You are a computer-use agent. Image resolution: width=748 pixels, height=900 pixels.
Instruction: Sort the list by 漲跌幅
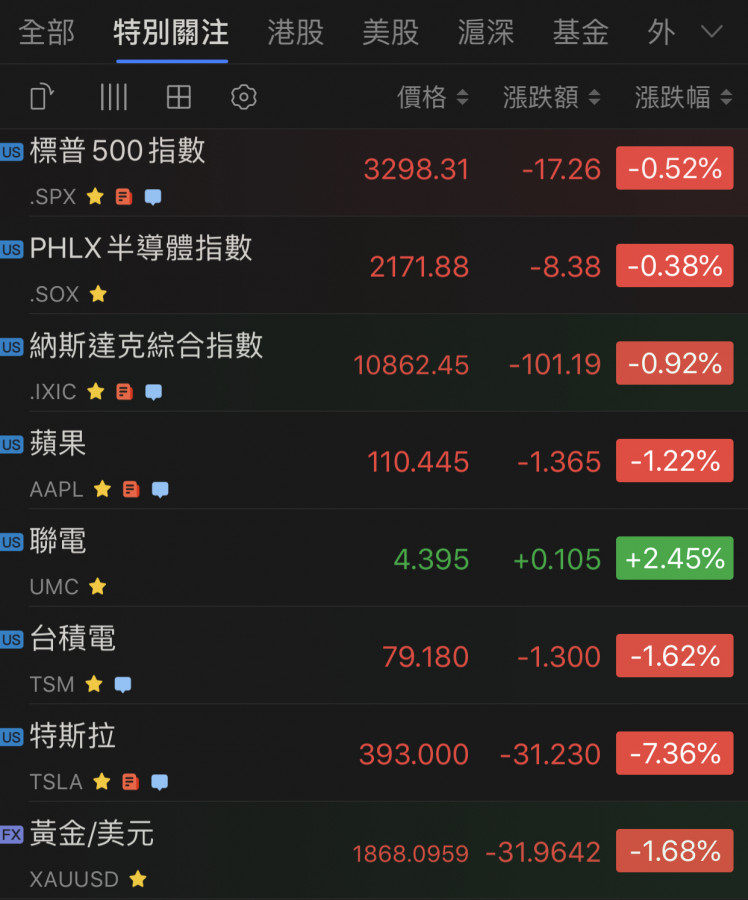pos(683,97)
